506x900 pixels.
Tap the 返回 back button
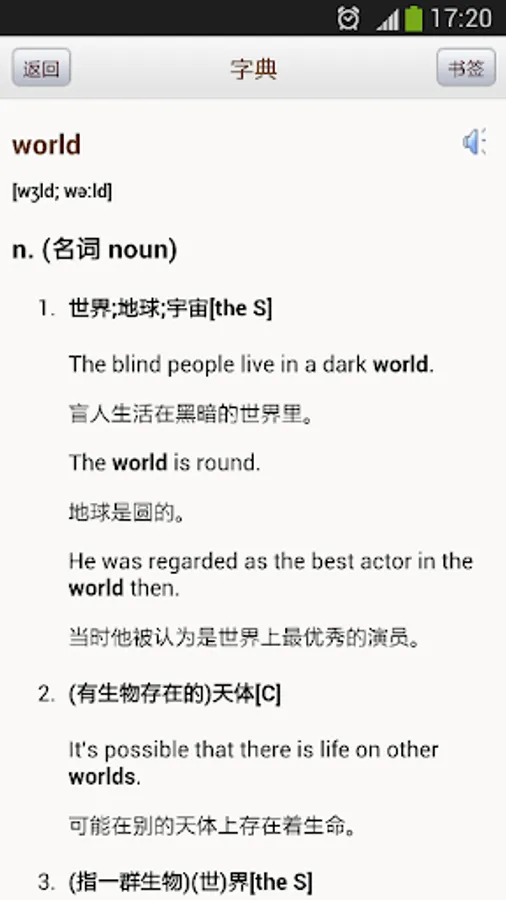coord(41,68)
